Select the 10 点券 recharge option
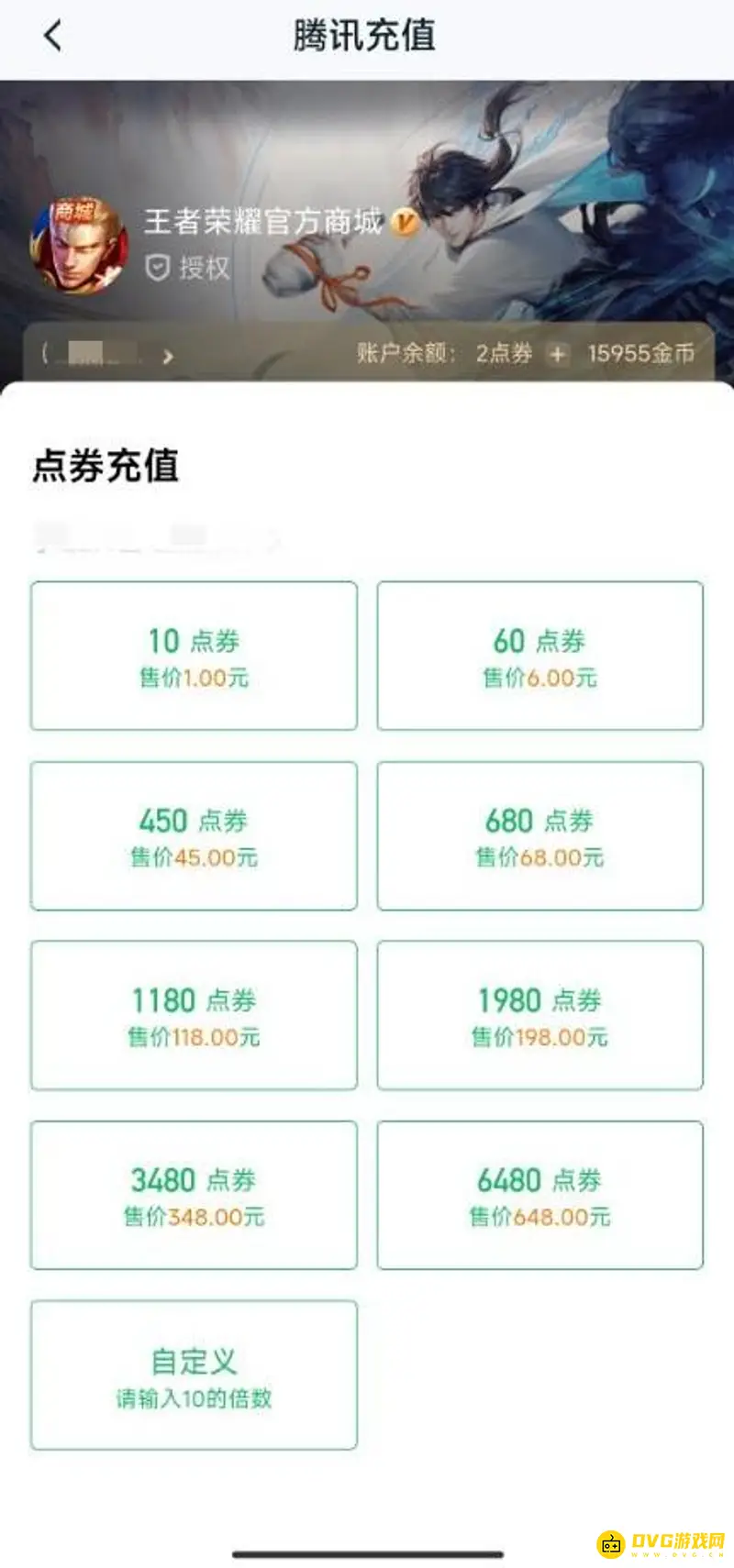The image size is (734, 1568). click(x=194, y=654)
